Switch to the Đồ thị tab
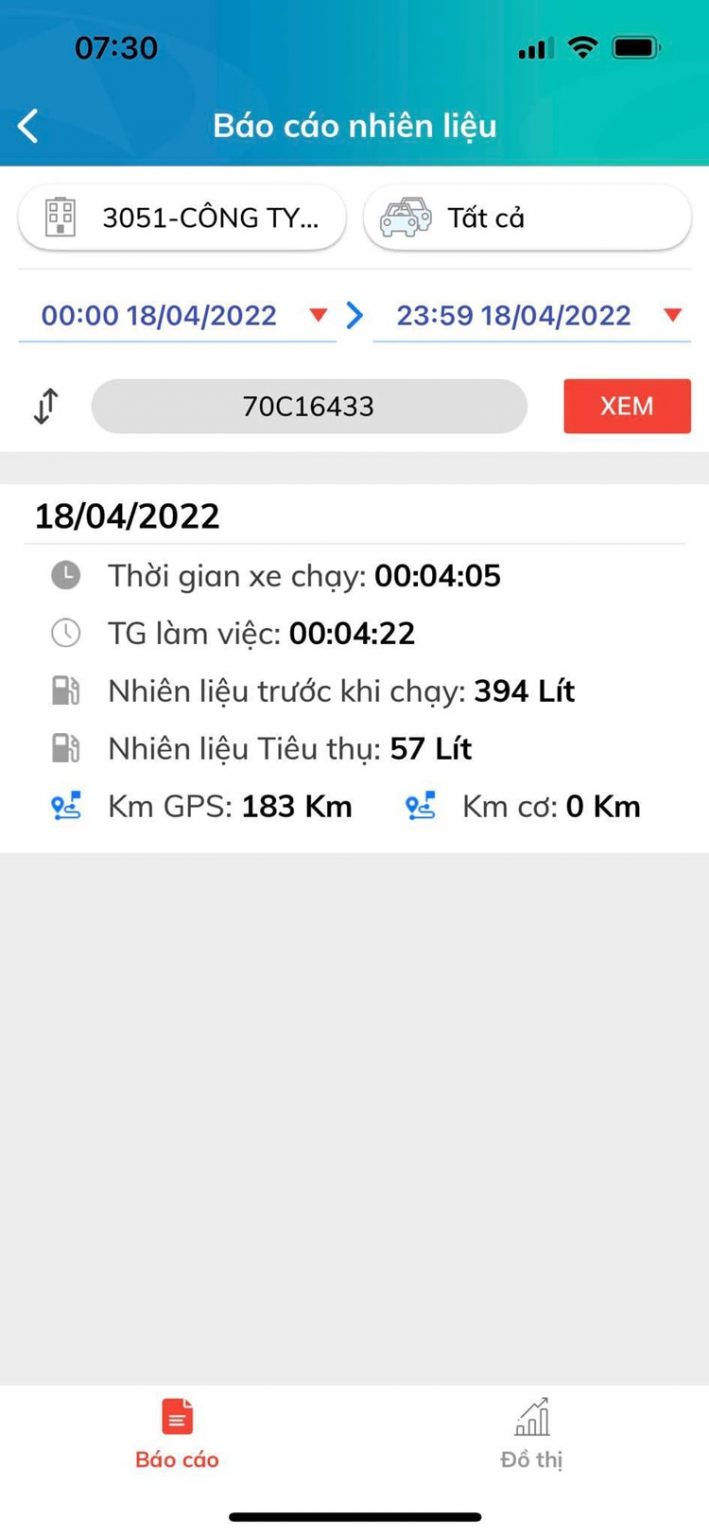709x1536 pixels. coord(532,1434)
